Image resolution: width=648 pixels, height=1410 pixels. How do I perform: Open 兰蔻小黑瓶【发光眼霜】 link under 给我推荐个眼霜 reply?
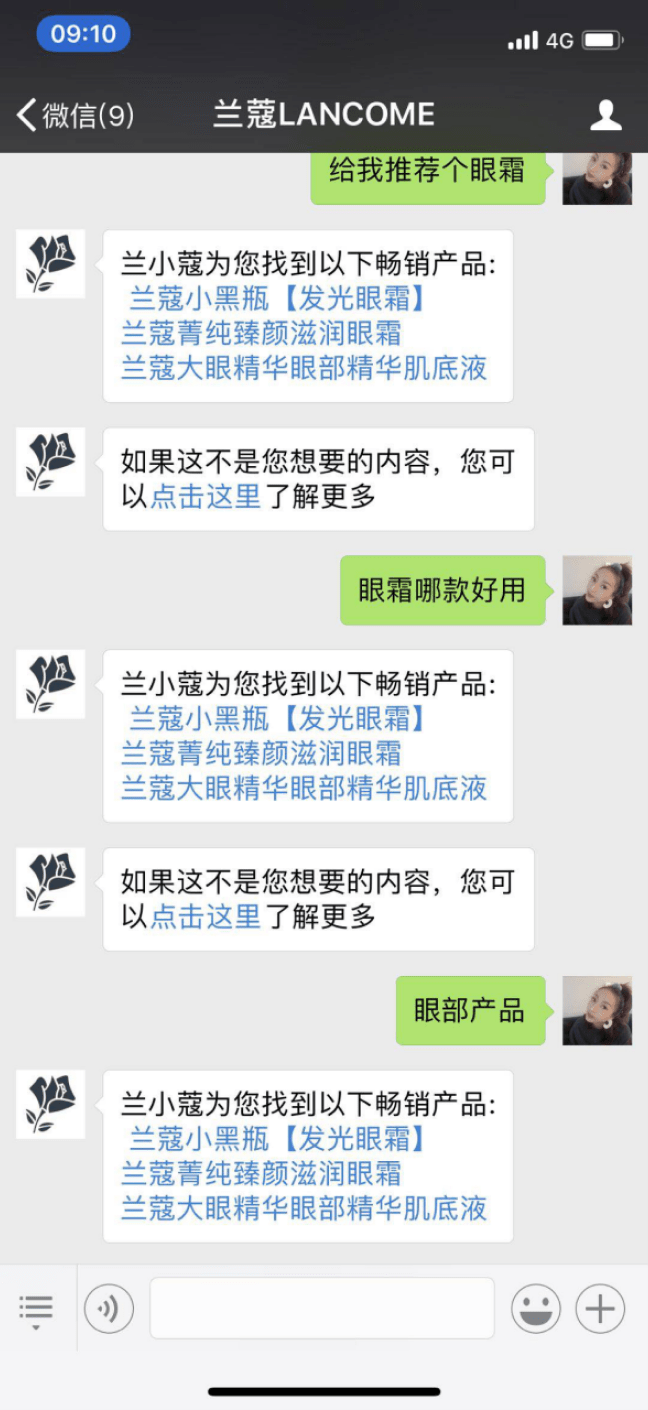[278, 299]
